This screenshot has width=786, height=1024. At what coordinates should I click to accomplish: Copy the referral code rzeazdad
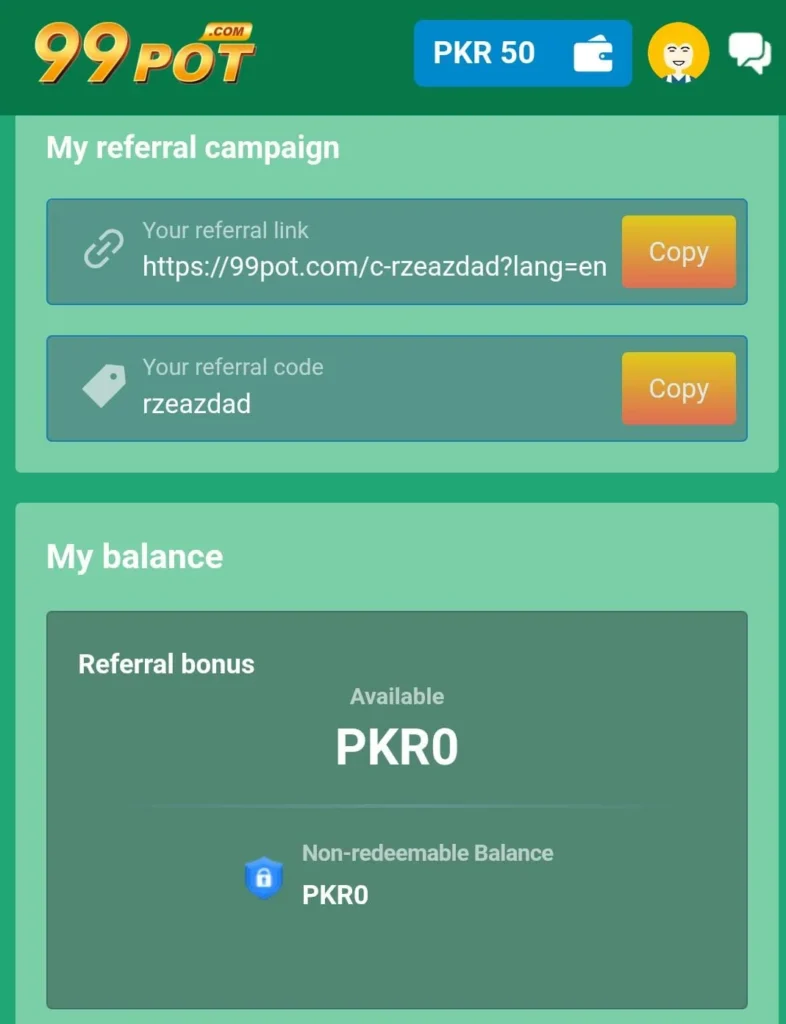pos(678,389)
